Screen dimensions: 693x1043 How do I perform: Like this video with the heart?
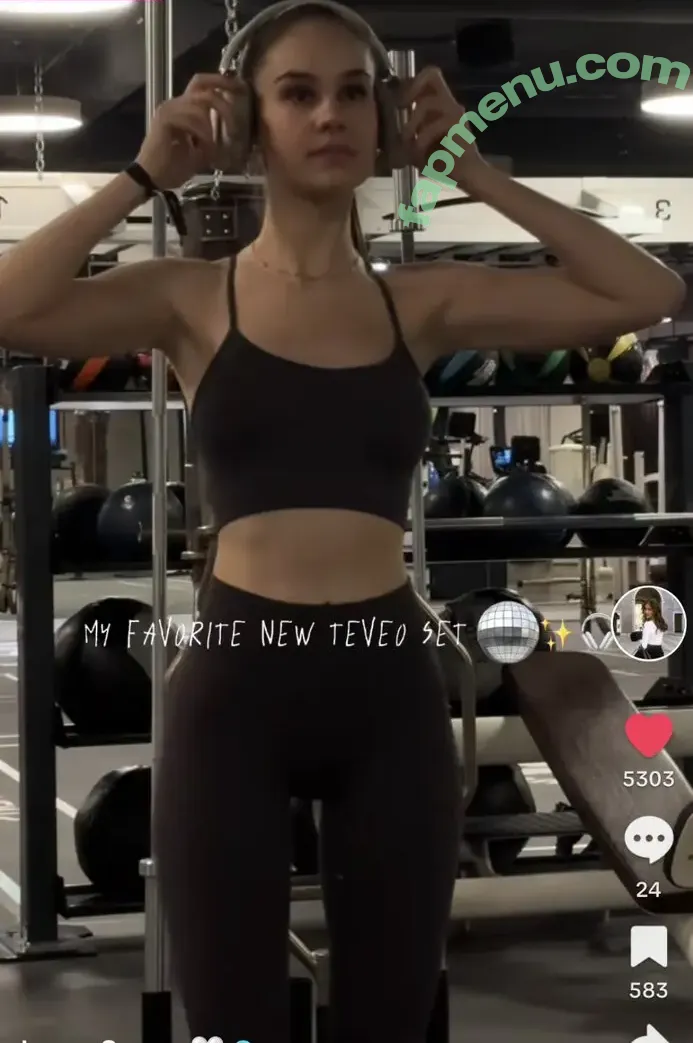(x=649, y=735)
